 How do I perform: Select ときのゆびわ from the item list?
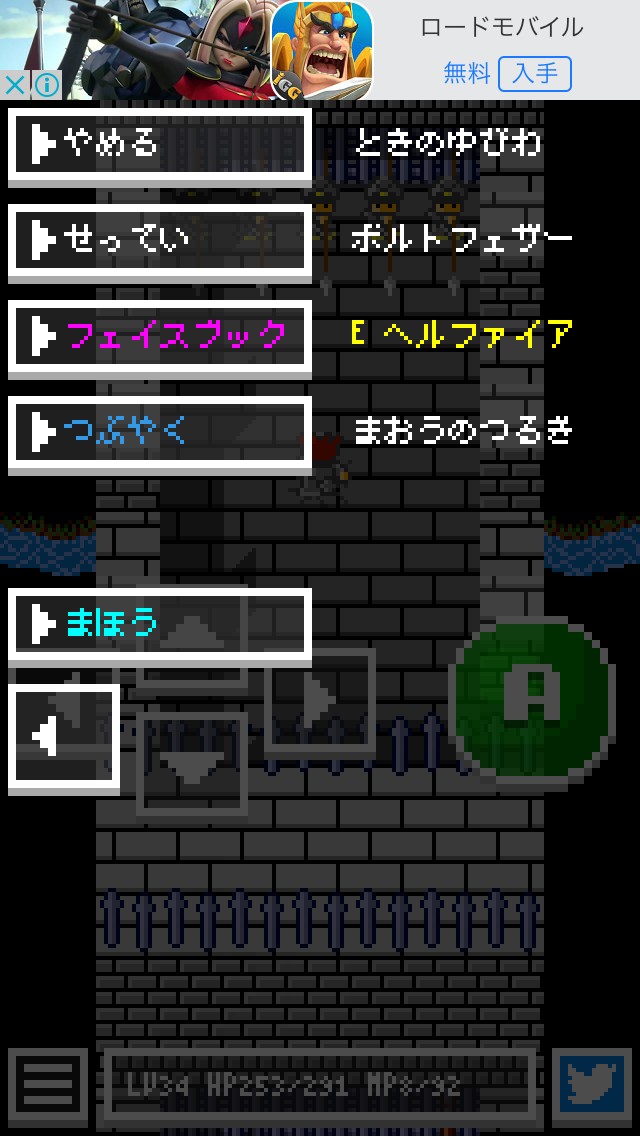(447, 144)
